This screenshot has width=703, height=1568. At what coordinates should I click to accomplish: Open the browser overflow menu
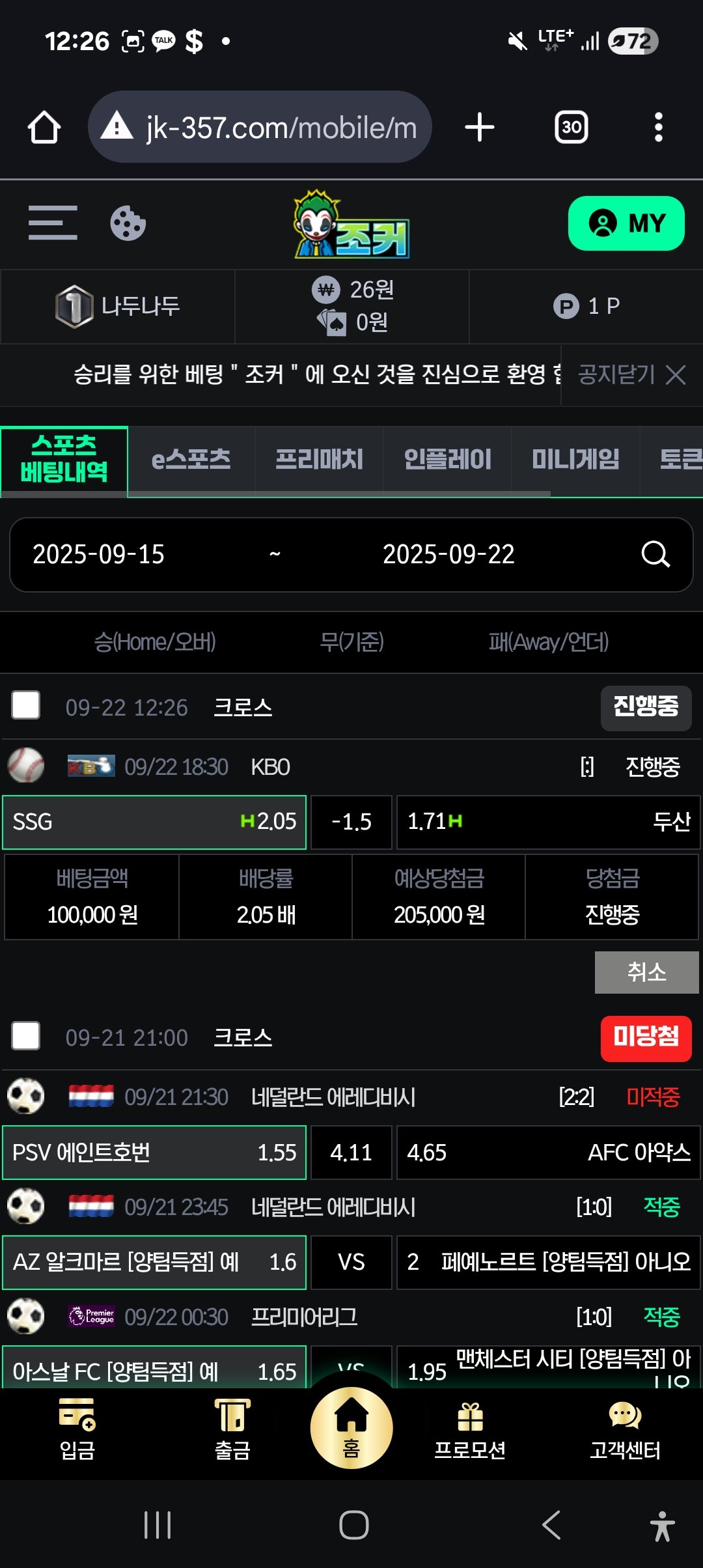658,127
